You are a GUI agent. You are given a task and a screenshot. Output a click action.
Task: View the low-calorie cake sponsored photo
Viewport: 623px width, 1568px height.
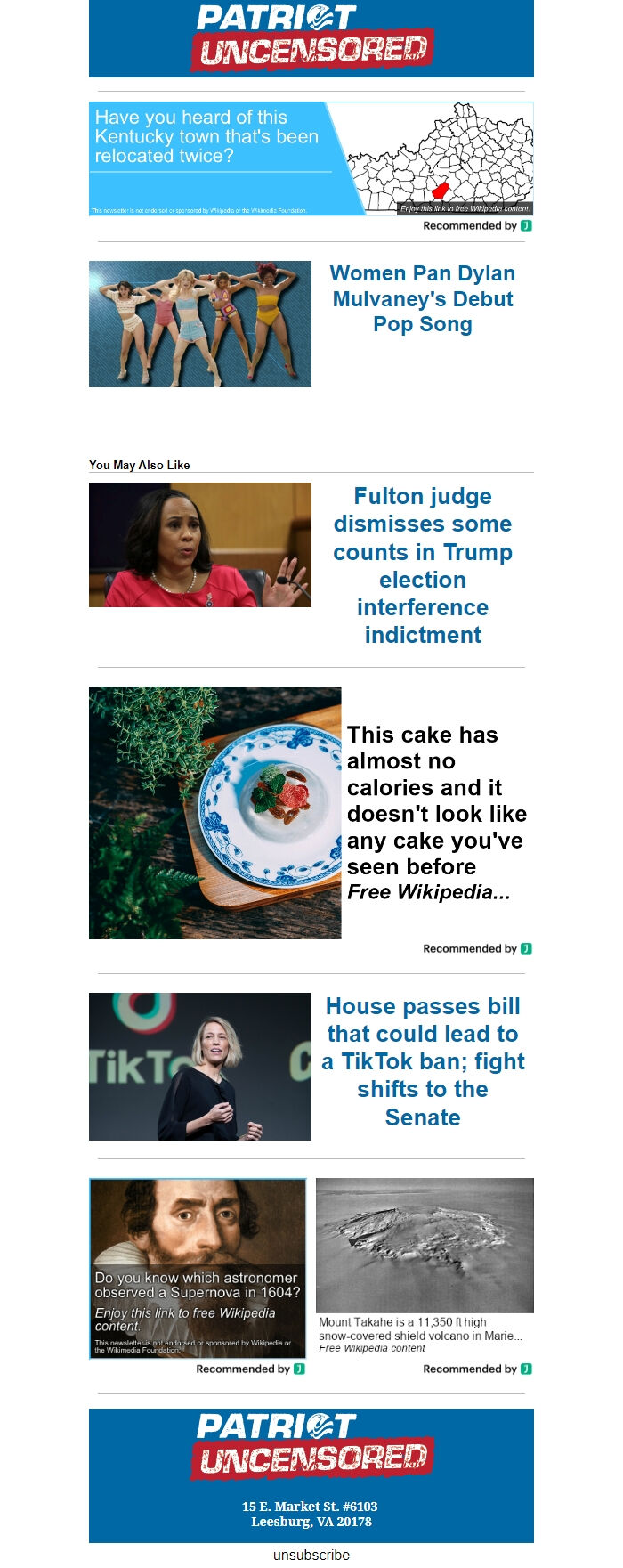coord(214,812)
